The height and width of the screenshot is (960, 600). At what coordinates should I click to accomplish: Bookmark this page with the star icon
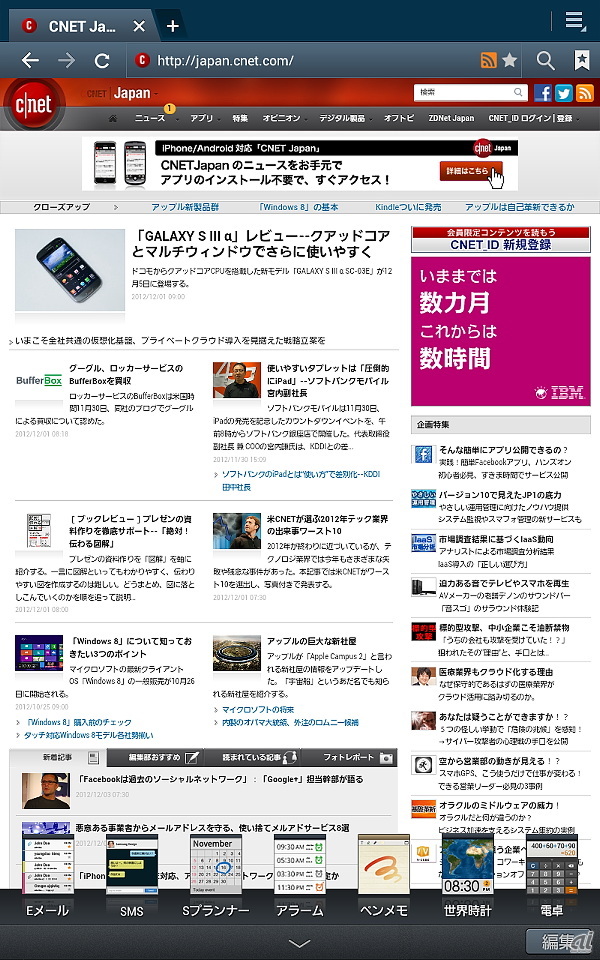tap(510, 61)
